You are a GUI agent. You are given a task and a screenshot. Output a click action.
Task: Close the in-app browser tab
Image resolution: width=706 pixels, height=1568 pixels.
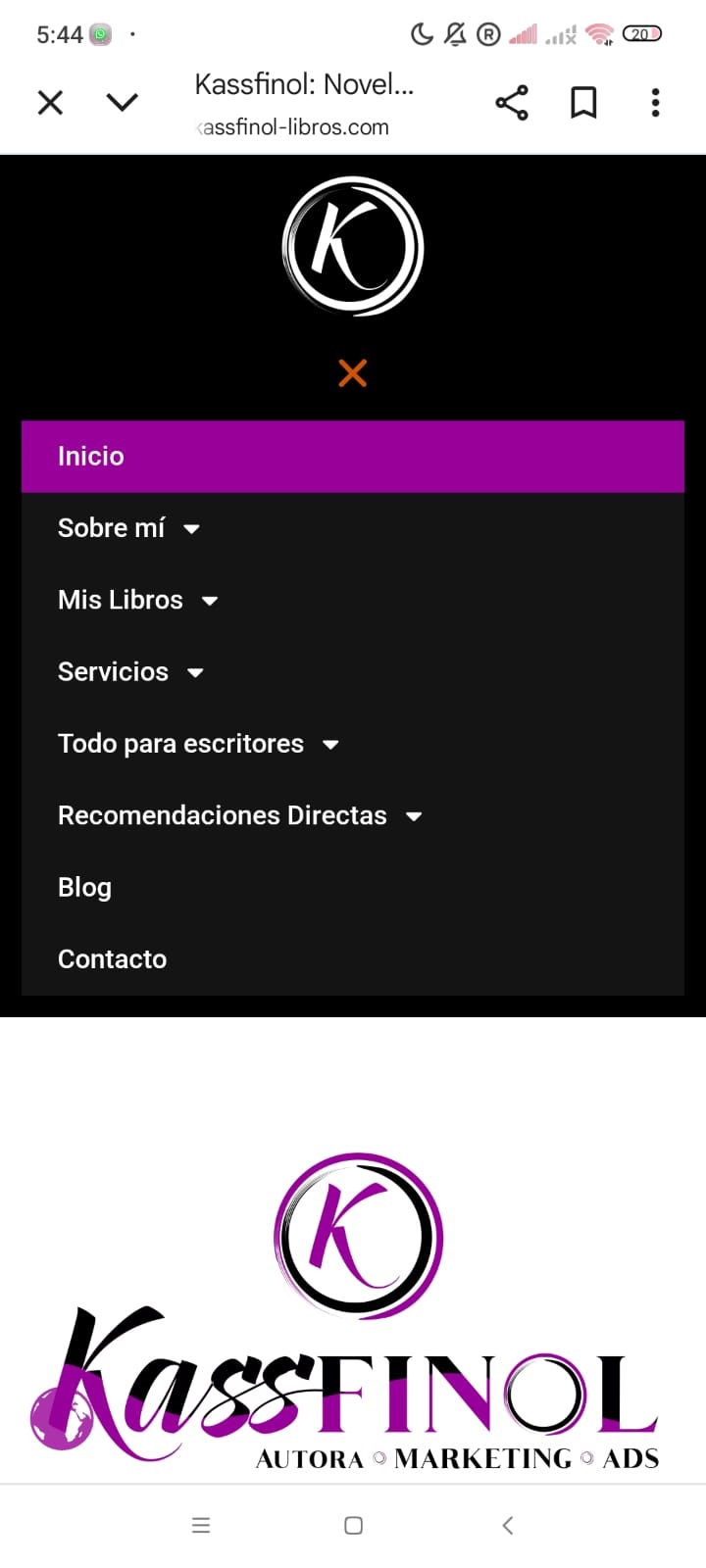[x=50, y=103]
